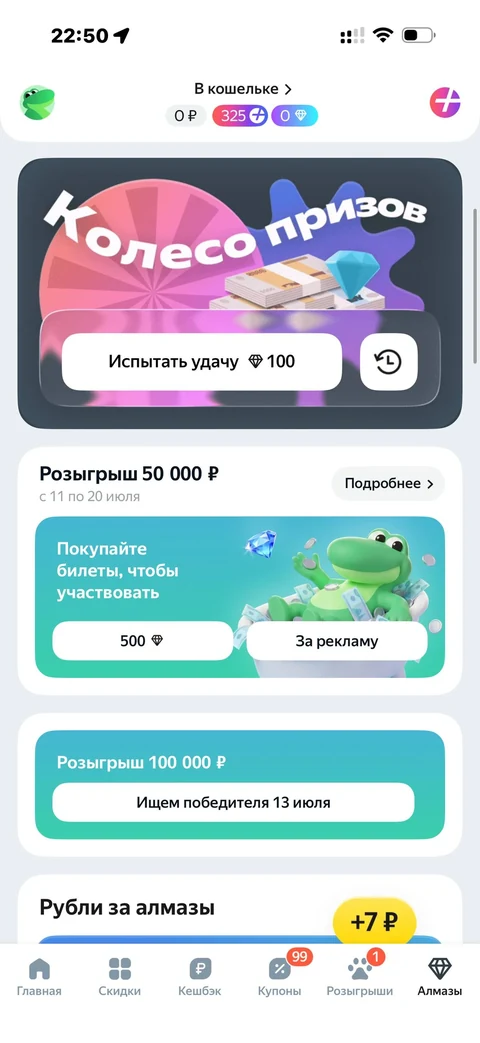Switch to the Главная tab
Image resolution: width=480 pixels, height=1043 pixels.
pyautogui.click(x=39, y=976)
